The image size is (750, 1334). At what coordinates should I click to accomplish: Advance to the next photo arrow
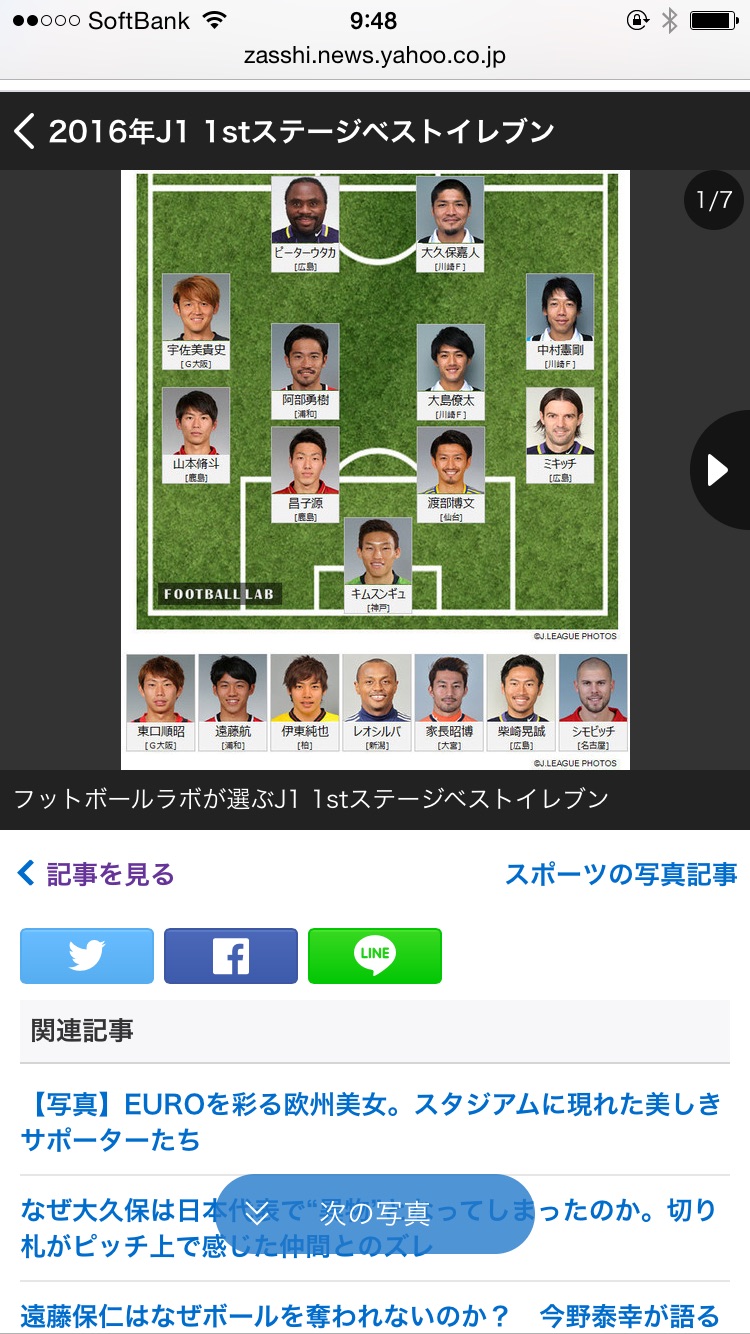click(718, 470)
